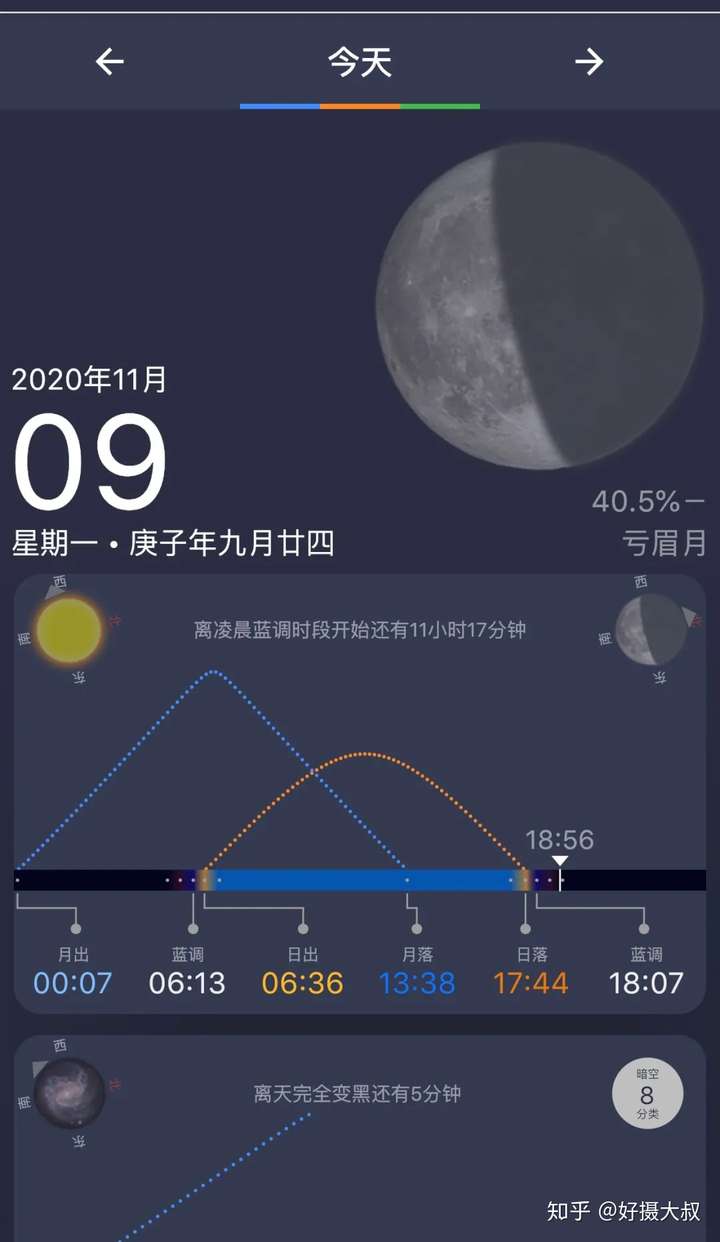Go to the next day with right arrow
This screenshot has width=720, height=1242.
tap(589, 62)
